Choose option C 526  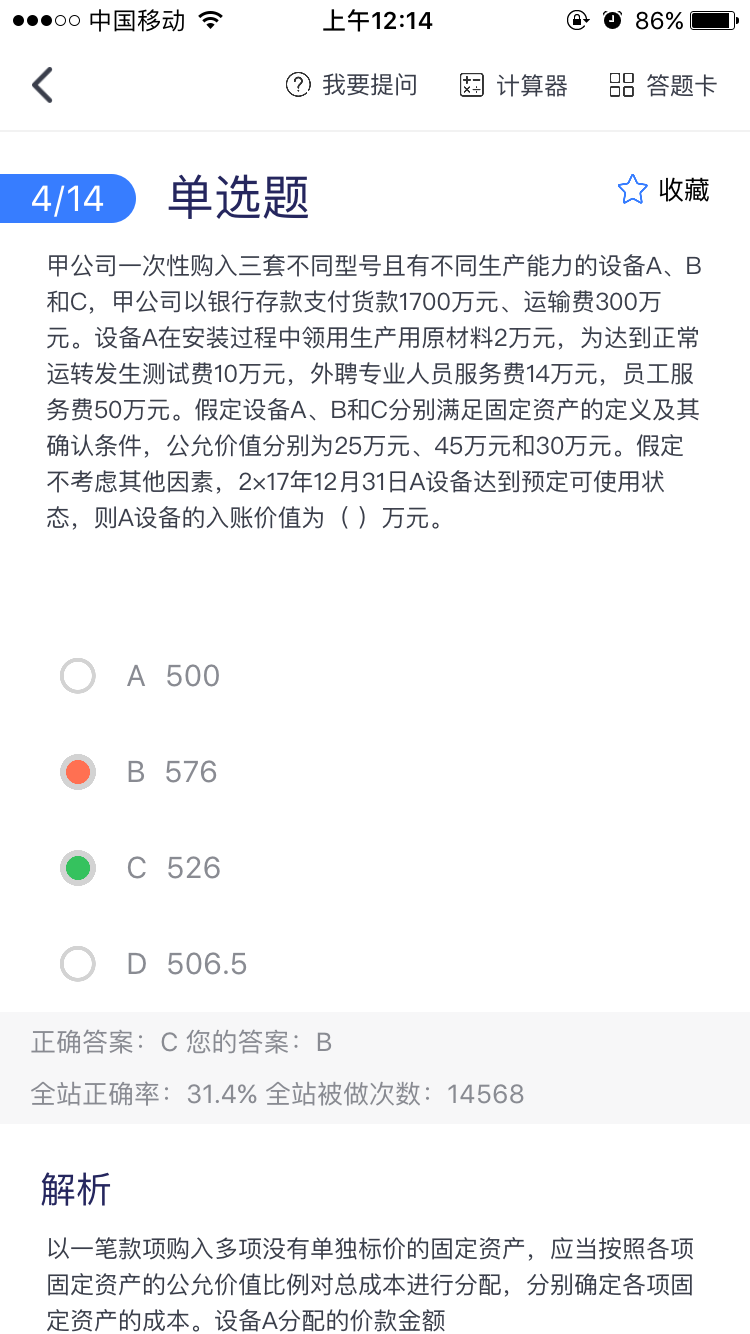[78, 868]
